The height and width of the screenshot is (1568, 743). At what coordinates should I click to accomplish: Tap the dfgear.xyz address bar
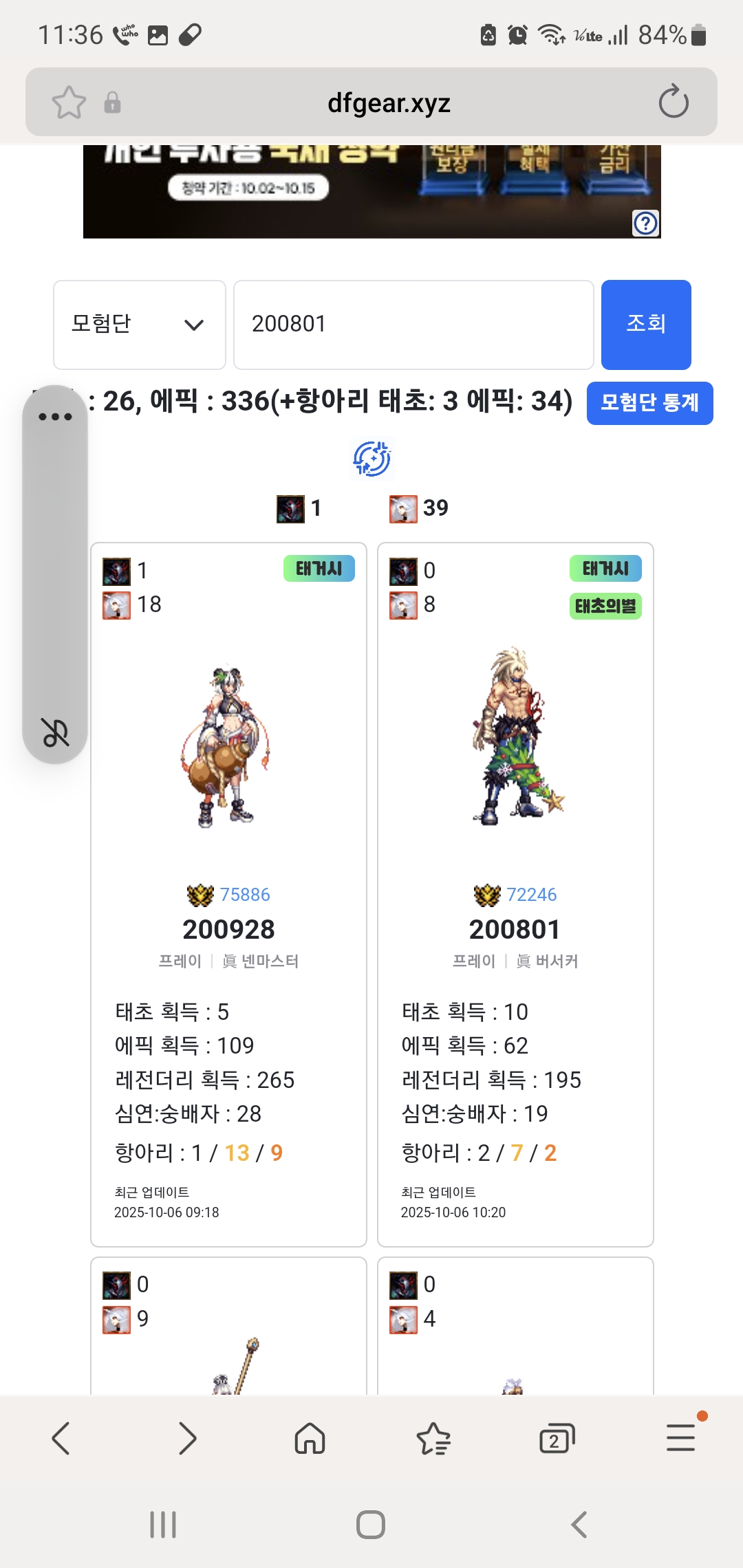[388, 103]
